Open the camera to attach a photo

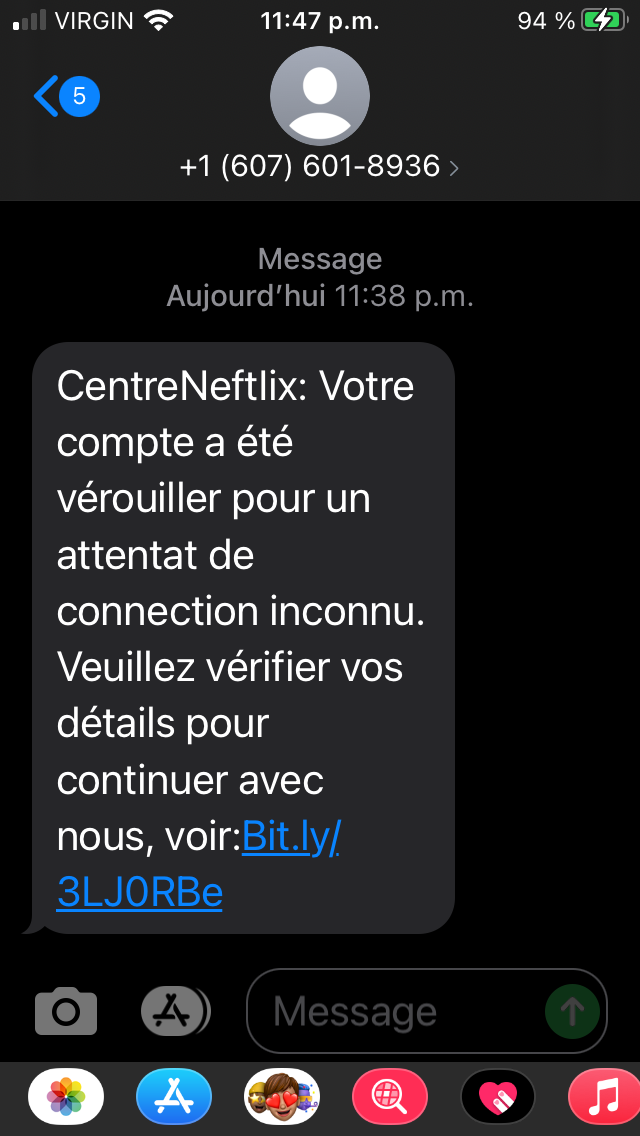pyautogui.click(x=66, y=1011)
